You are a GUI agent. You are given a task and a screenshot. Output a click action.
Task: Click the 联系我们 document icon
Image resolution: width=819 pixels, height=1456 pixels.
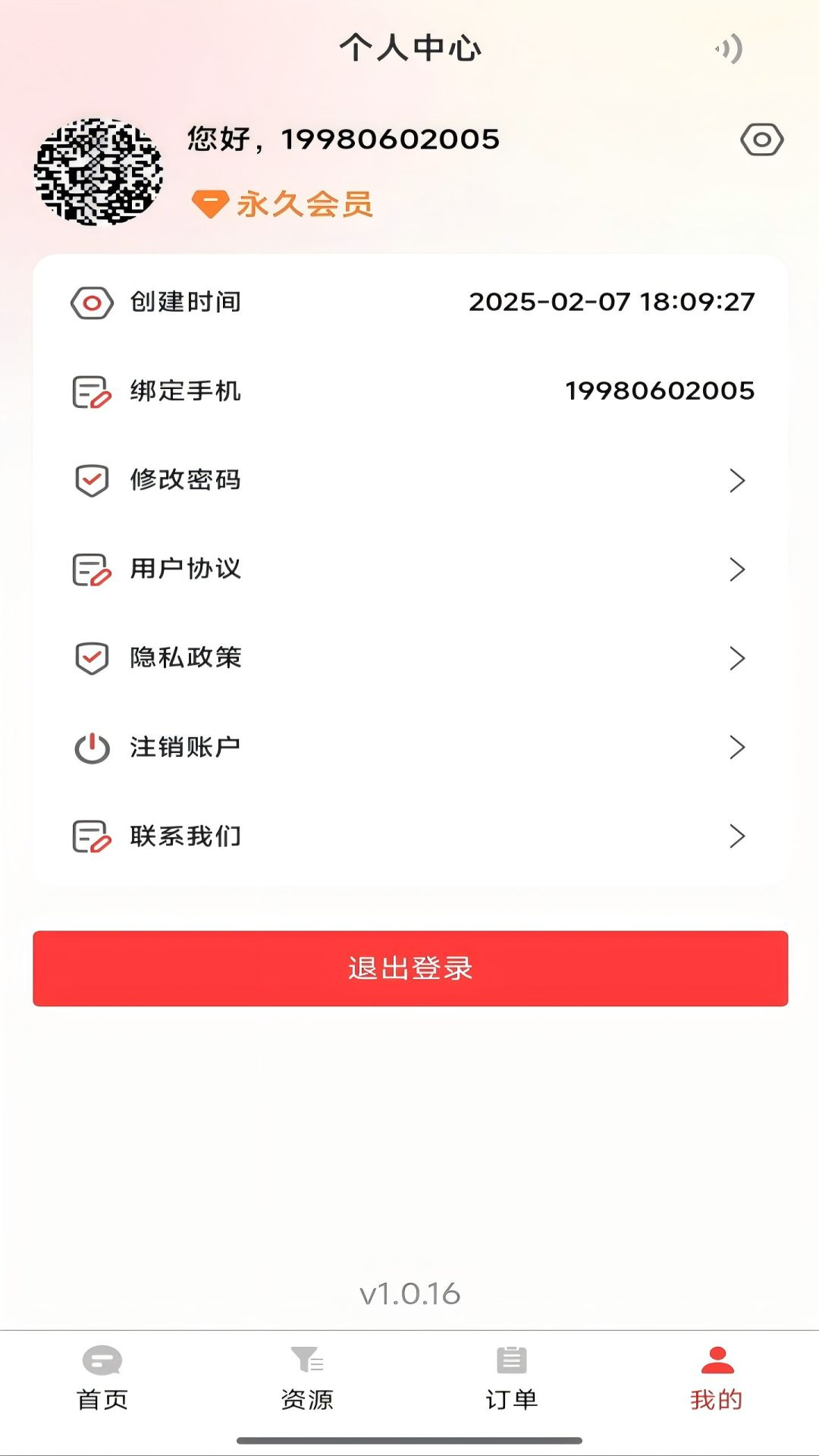click(x=91, y=836)
